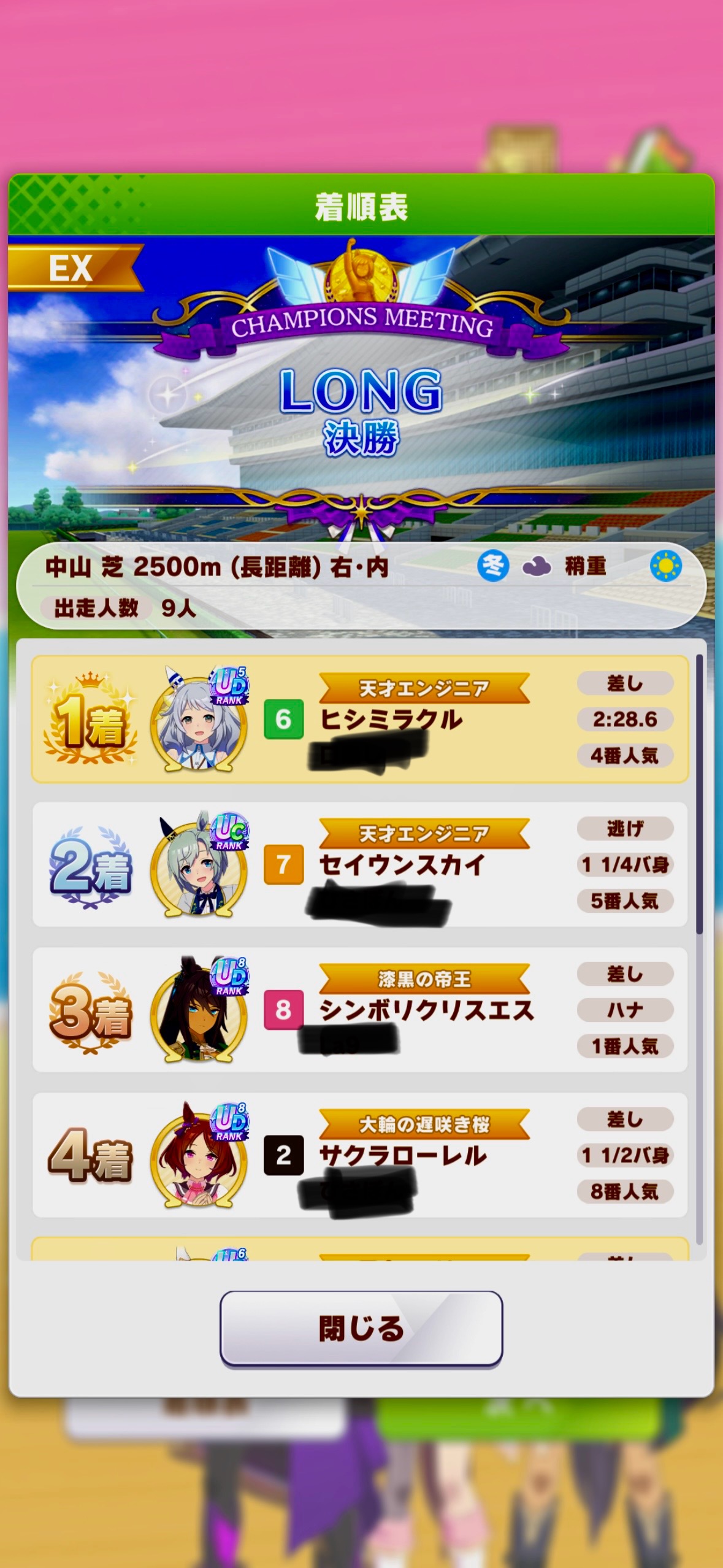This screenshot has height=1568, width=723.
Task: Close the results table with 閉じる
Action: coord(361,1329)
